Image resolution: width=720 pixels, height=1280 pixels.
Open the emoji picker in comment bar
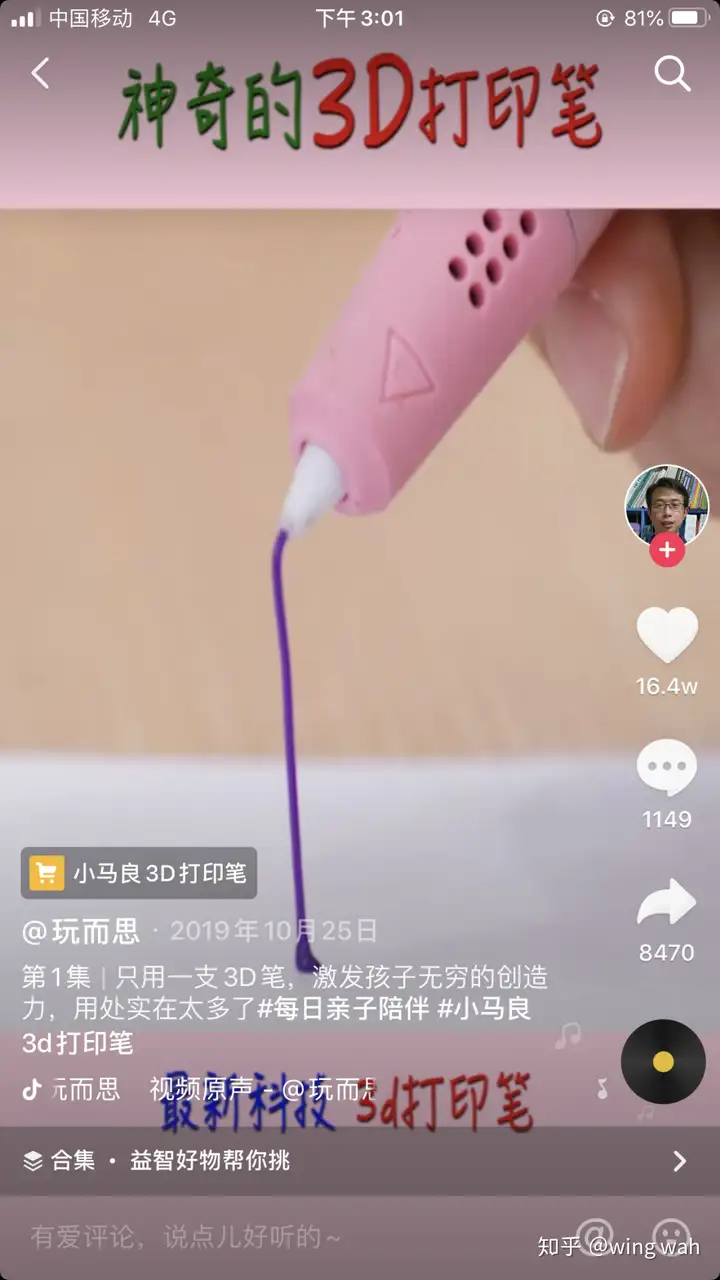pyautogui.click(x=670, y=1235)
